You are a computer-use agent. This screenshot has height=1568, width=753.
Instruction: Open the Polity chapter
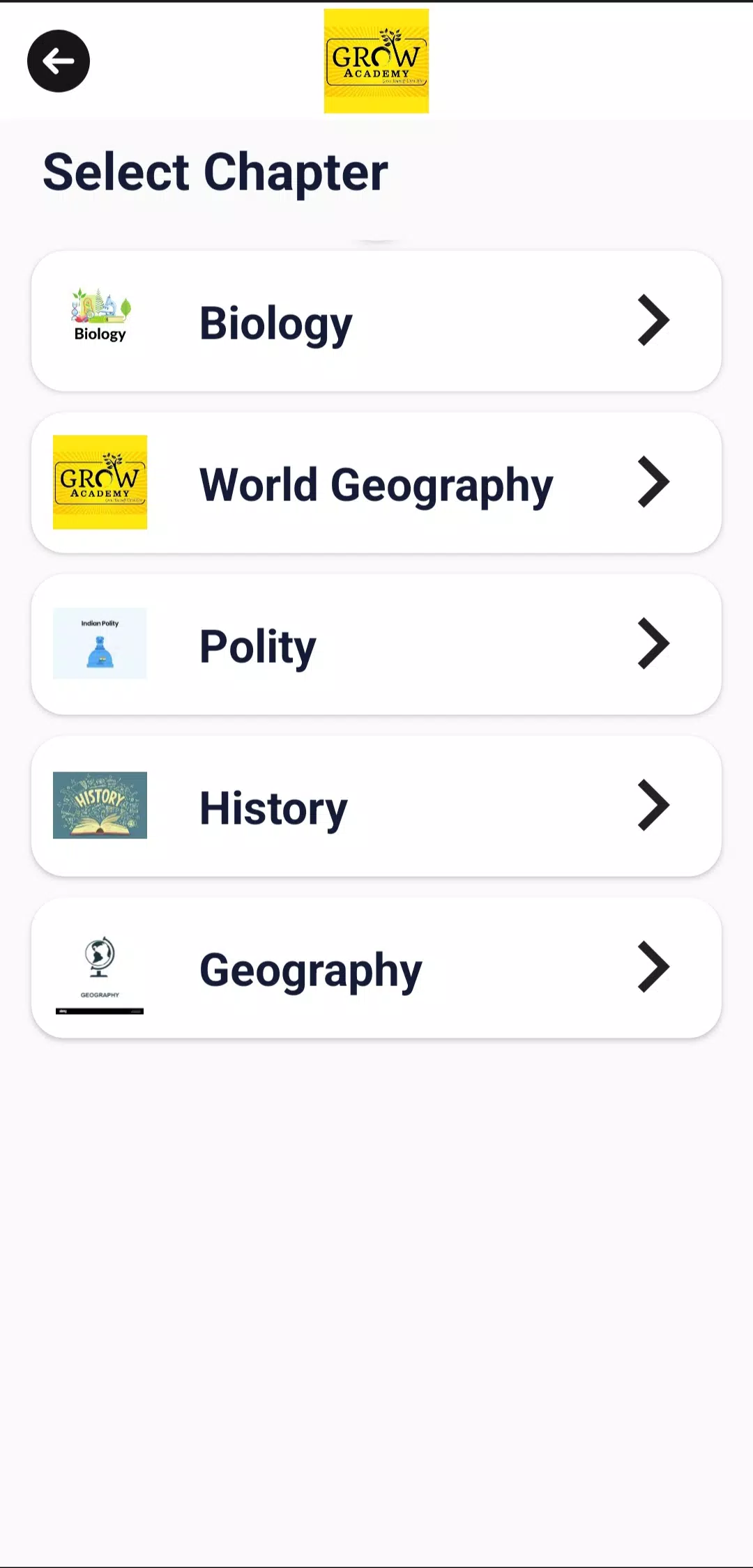coord(376,645)
